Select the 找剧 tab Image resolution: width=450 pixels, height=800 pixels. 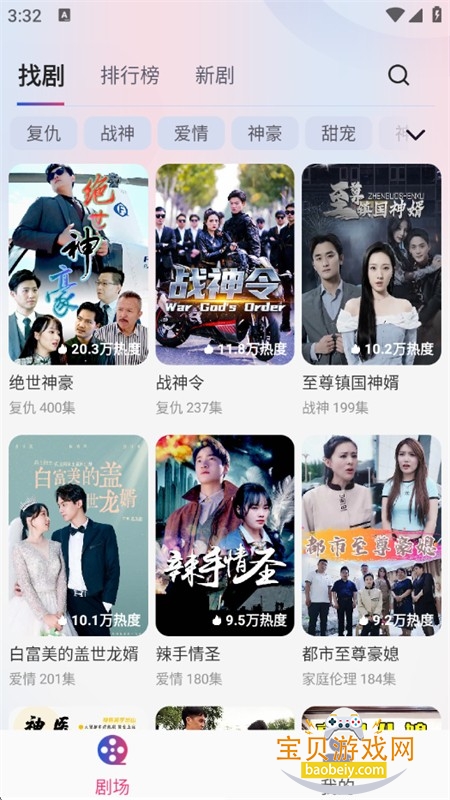tap(41, 76)
